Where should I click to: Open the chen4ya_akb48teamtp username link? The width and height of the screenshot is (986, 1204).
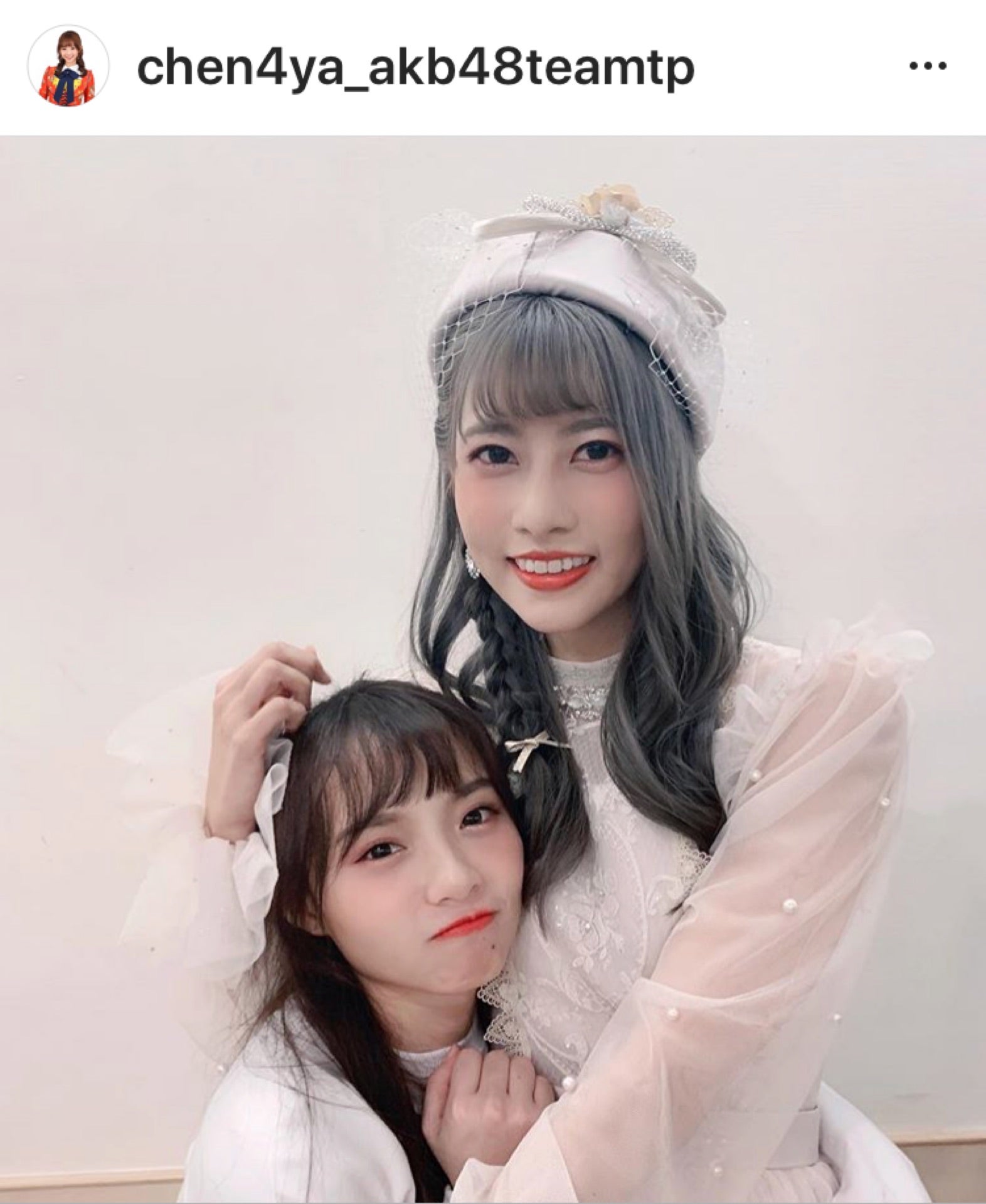pos(415,68)
